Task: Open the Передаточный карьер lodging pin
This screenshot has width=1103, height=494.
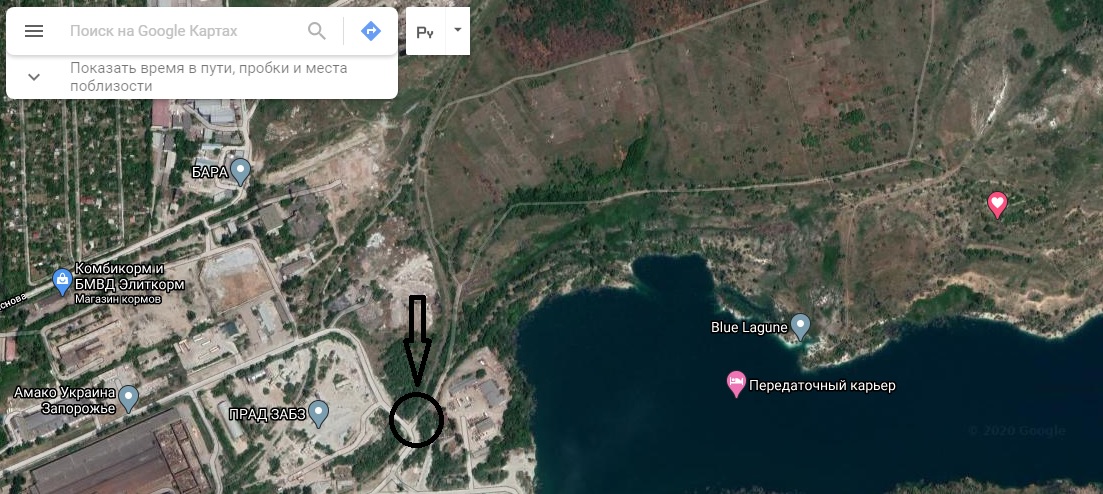Action: point(737,382)
